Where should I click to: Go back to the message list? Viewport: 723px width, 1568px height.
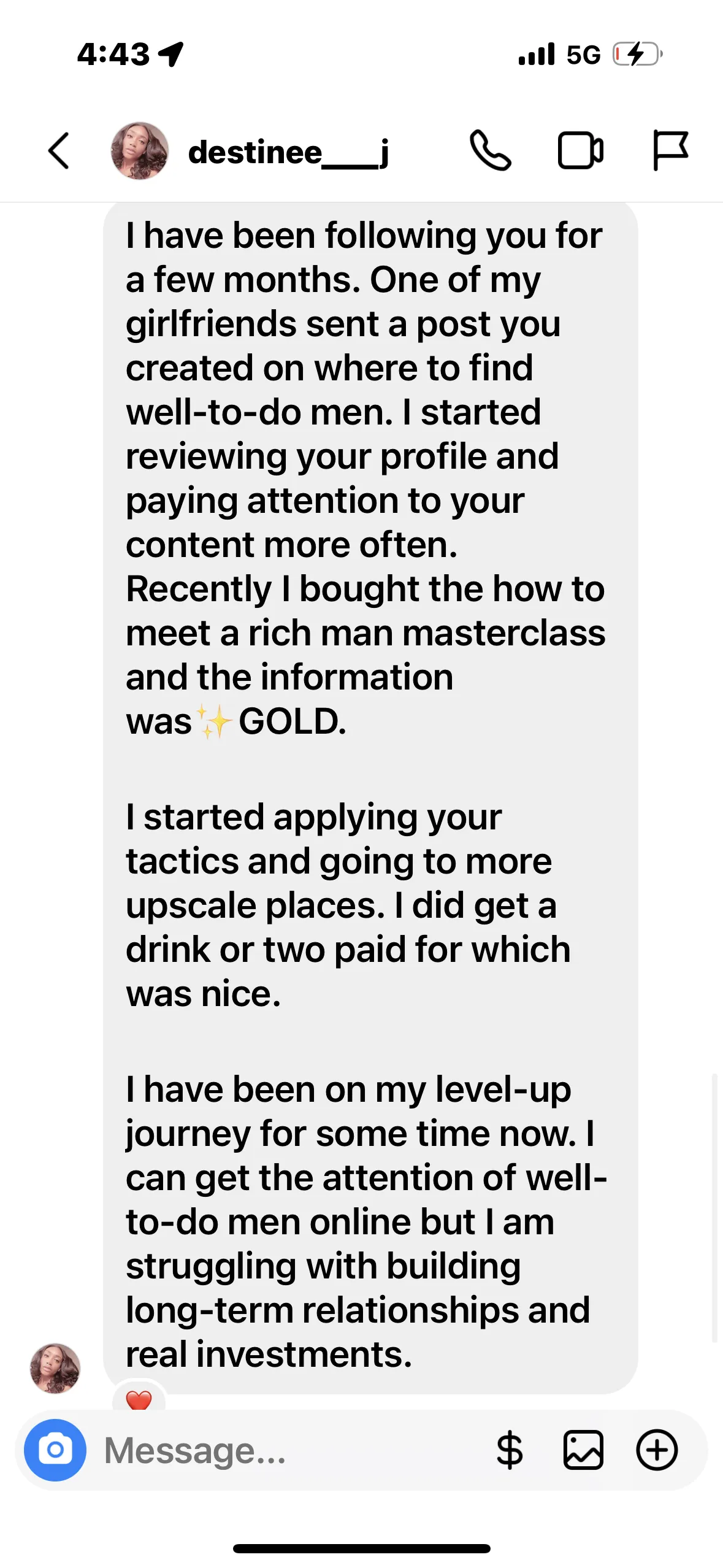[x=59, y=151]
